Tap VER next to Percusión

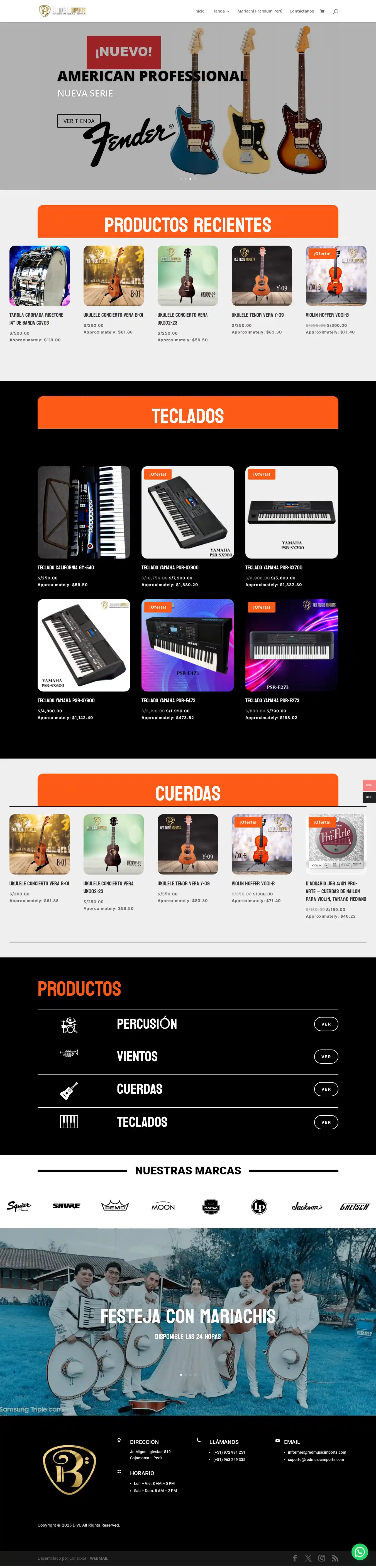tap(326, 1024)
